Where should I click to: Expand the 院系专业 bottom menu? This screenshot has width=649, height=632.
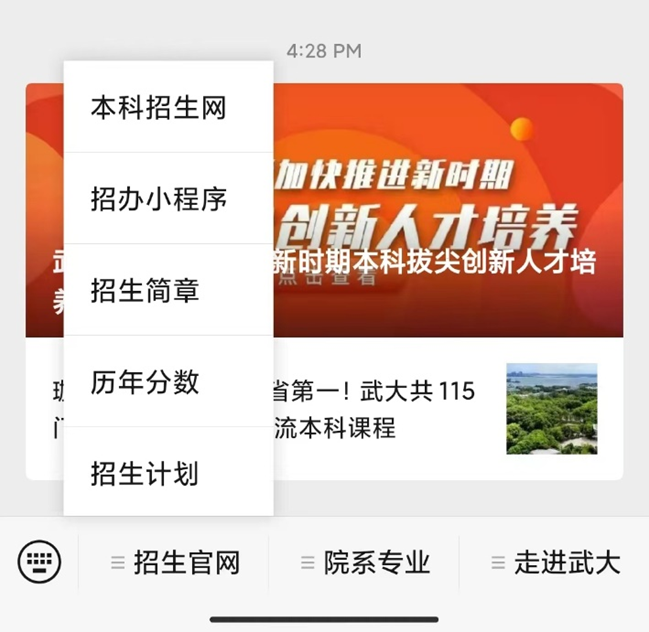[366, 563]
